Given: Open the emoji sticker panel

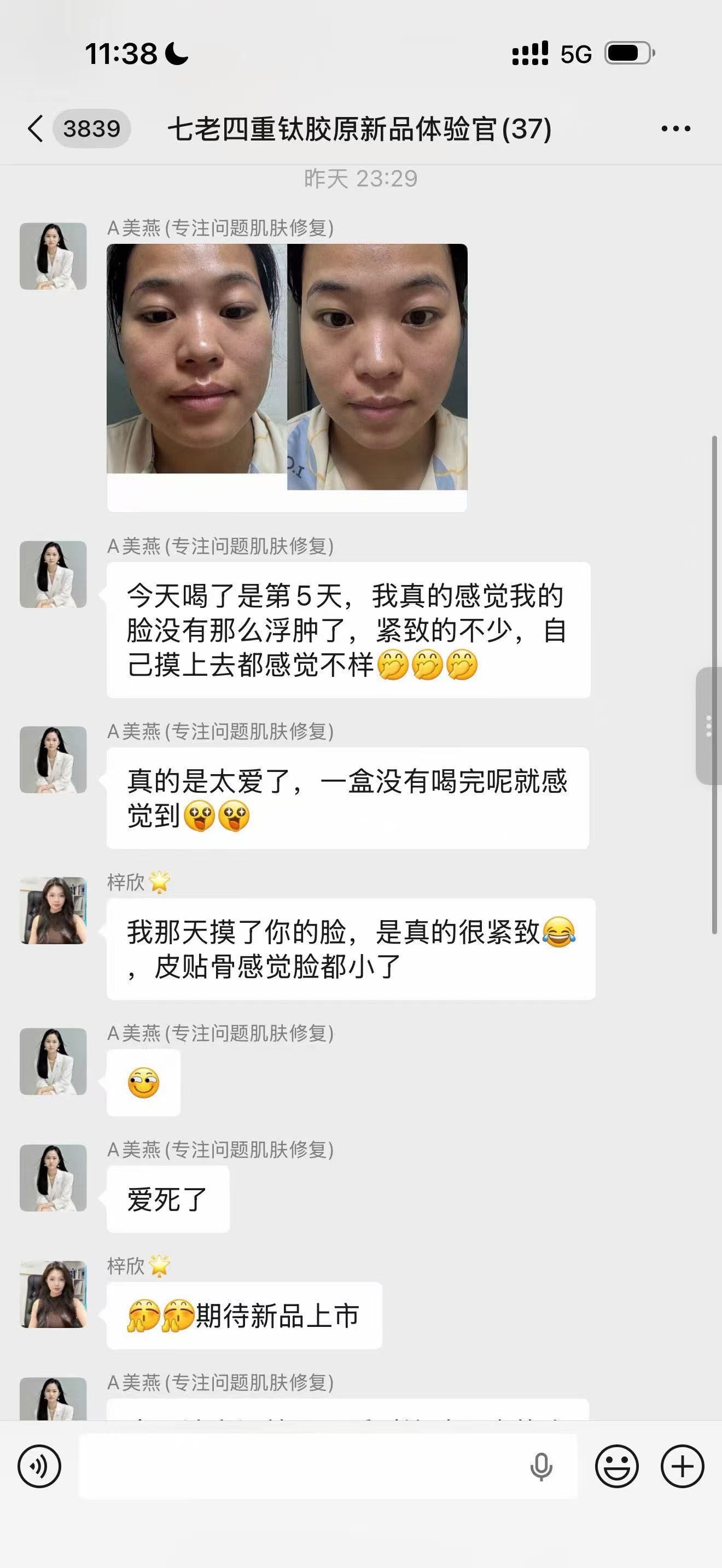Looking at the screenshot, I should (x=616, y=1466).
